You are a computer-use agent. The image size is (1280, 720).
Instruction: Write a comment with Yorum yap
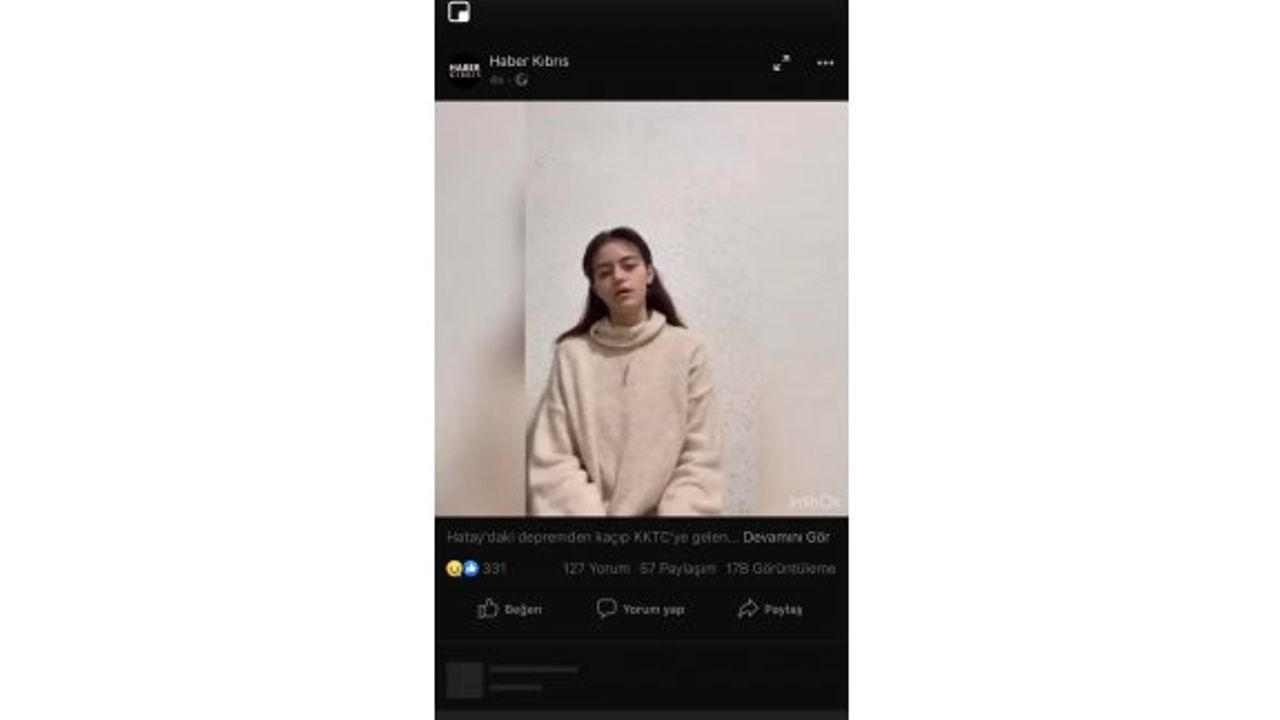point(641,609)
